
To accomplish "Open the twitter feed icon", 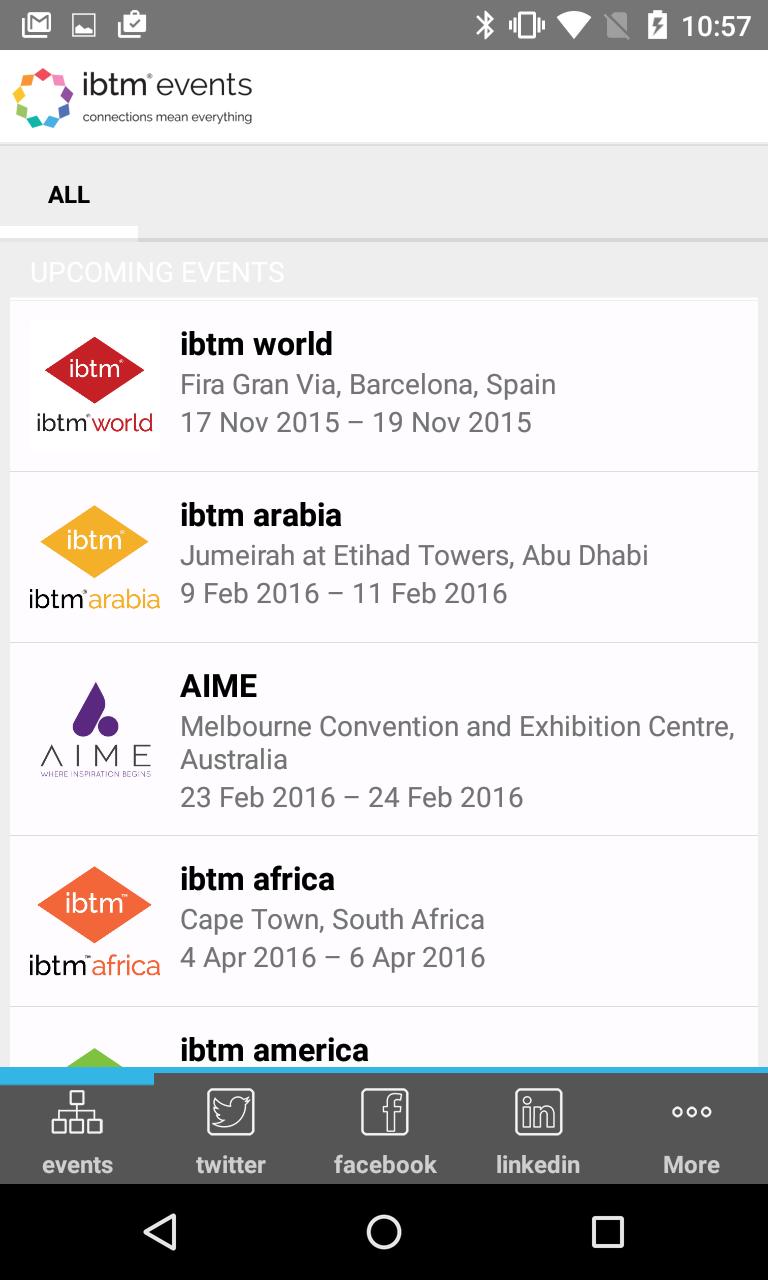I will click(231, 1111).
